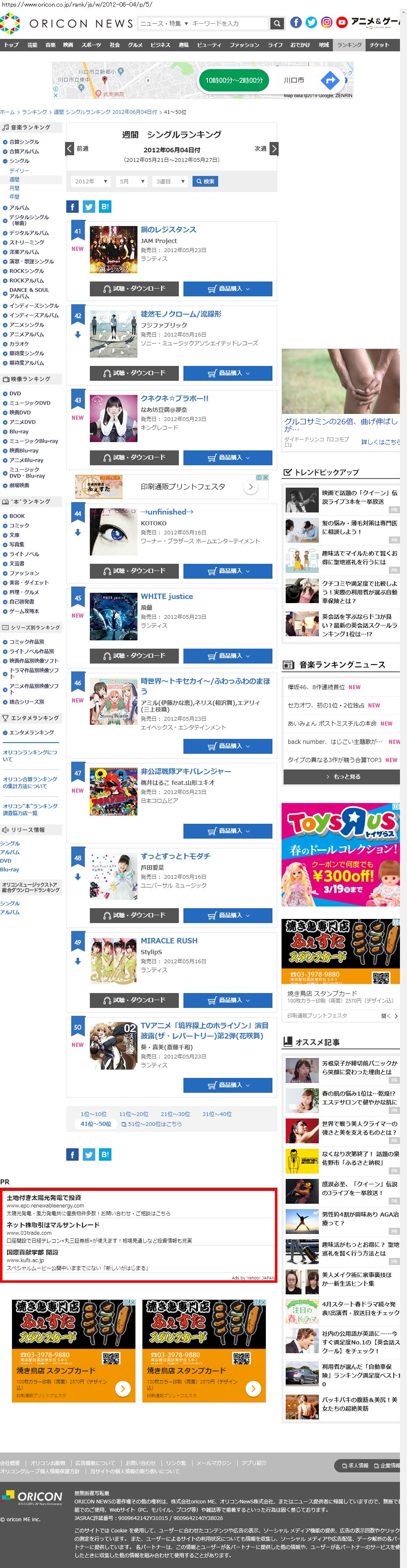Open song title 鋼のレジスタンス
This screenshot has height=1568, width=407.
[168, 229]
